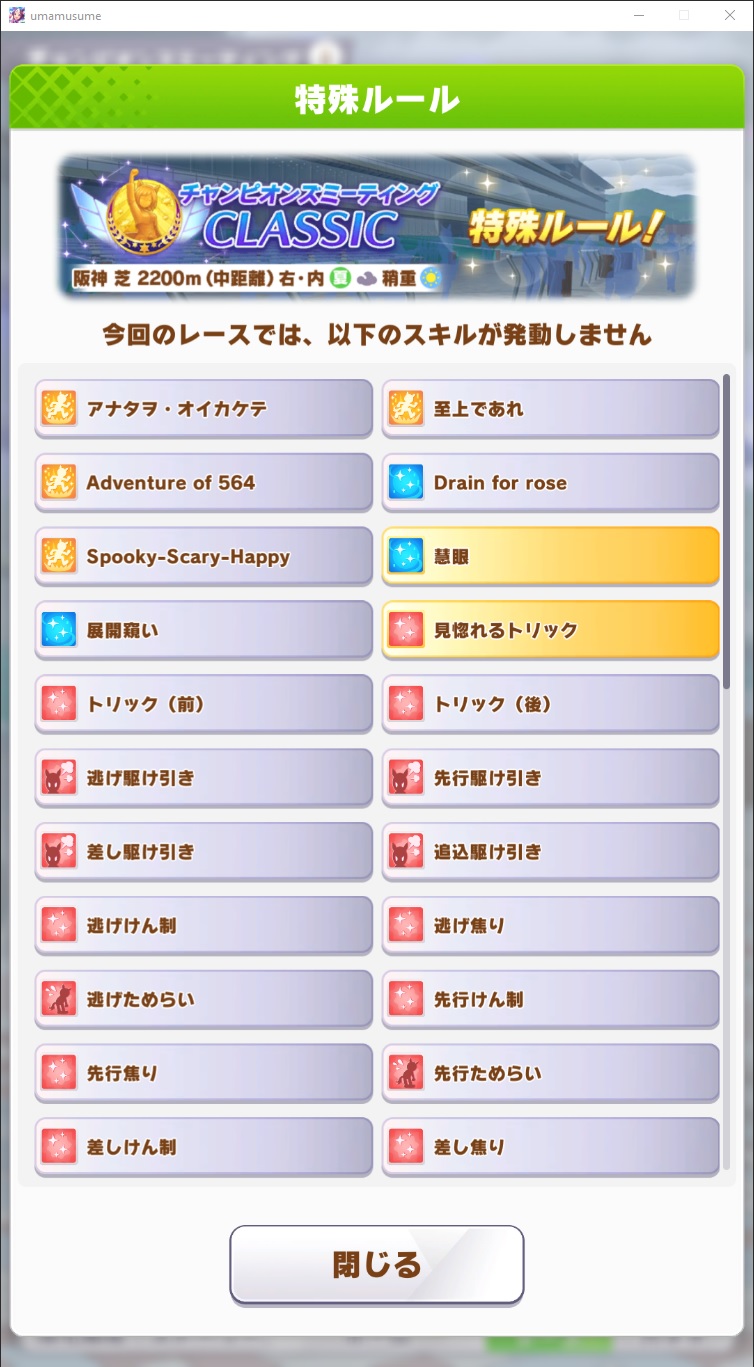Viewport: 754px width, 1367px height.
Task: Open the 追込駆け引き skill entry
Action: point(551,852)
